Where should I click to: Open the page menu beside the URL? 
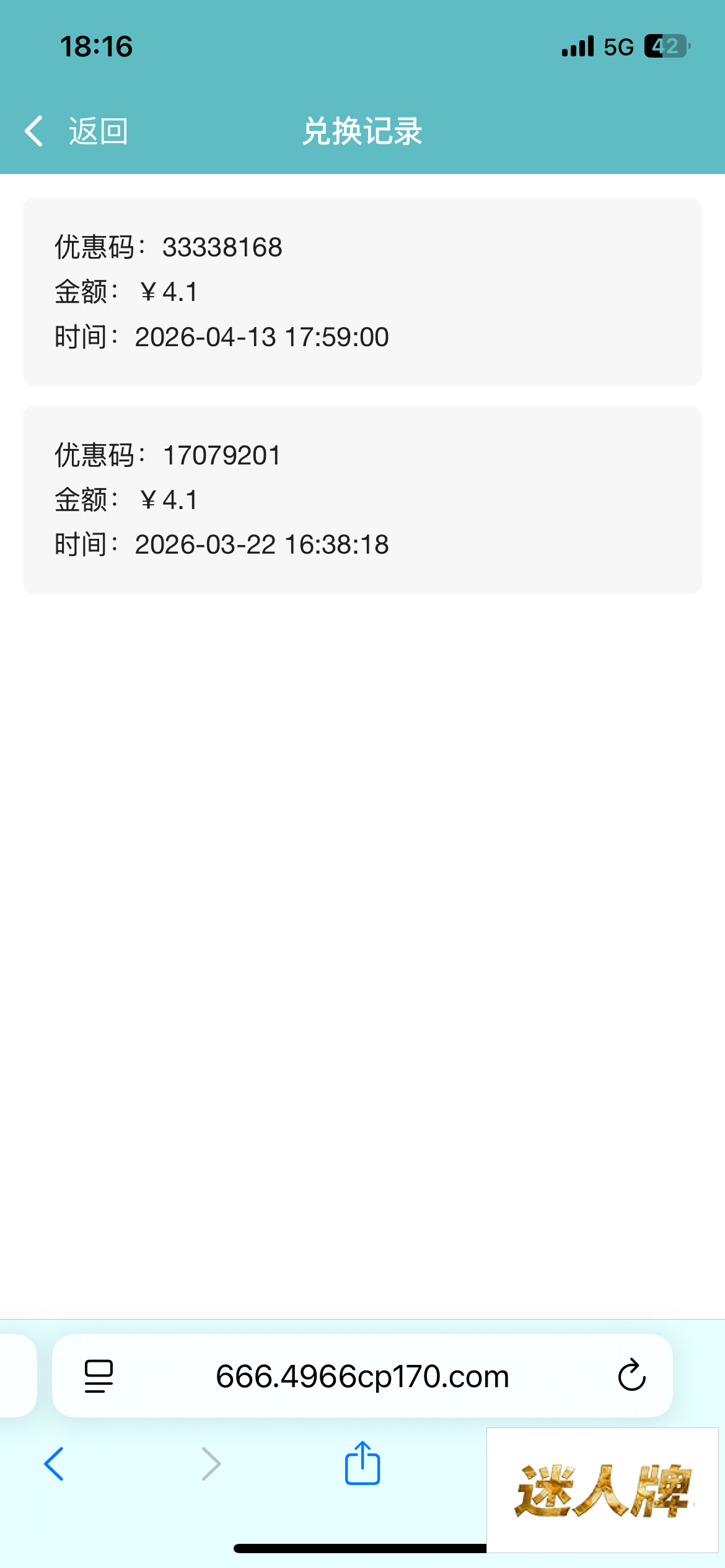tap(99, 1376)
